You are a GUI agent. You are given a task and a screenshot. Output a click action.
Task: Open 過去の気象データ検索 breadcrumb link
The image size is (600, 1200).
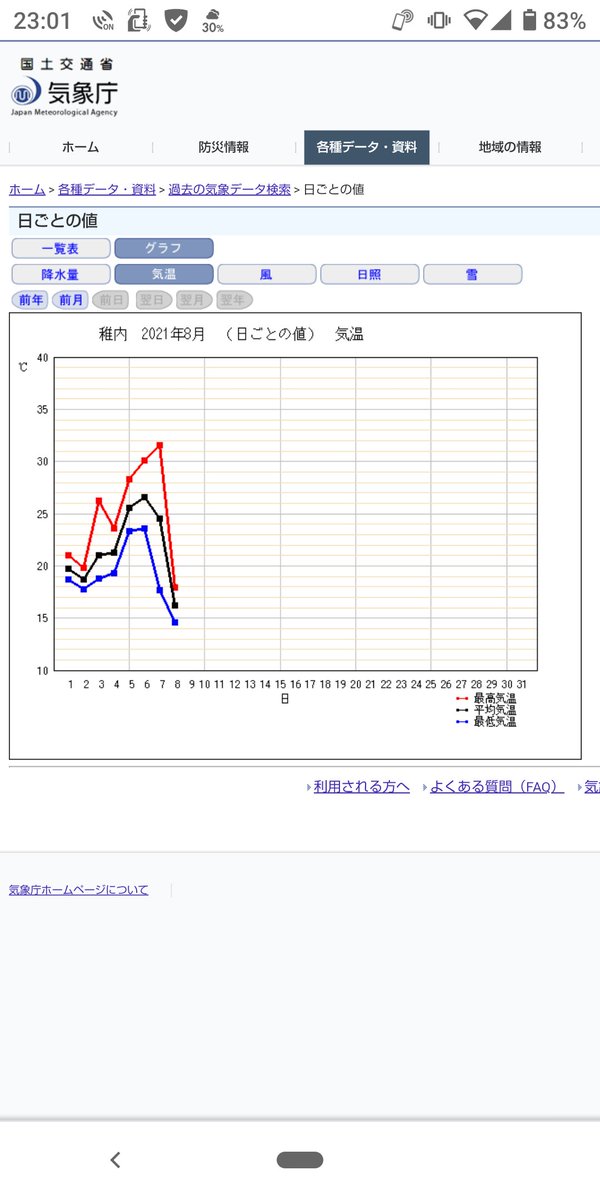click(x=229, y=189)
